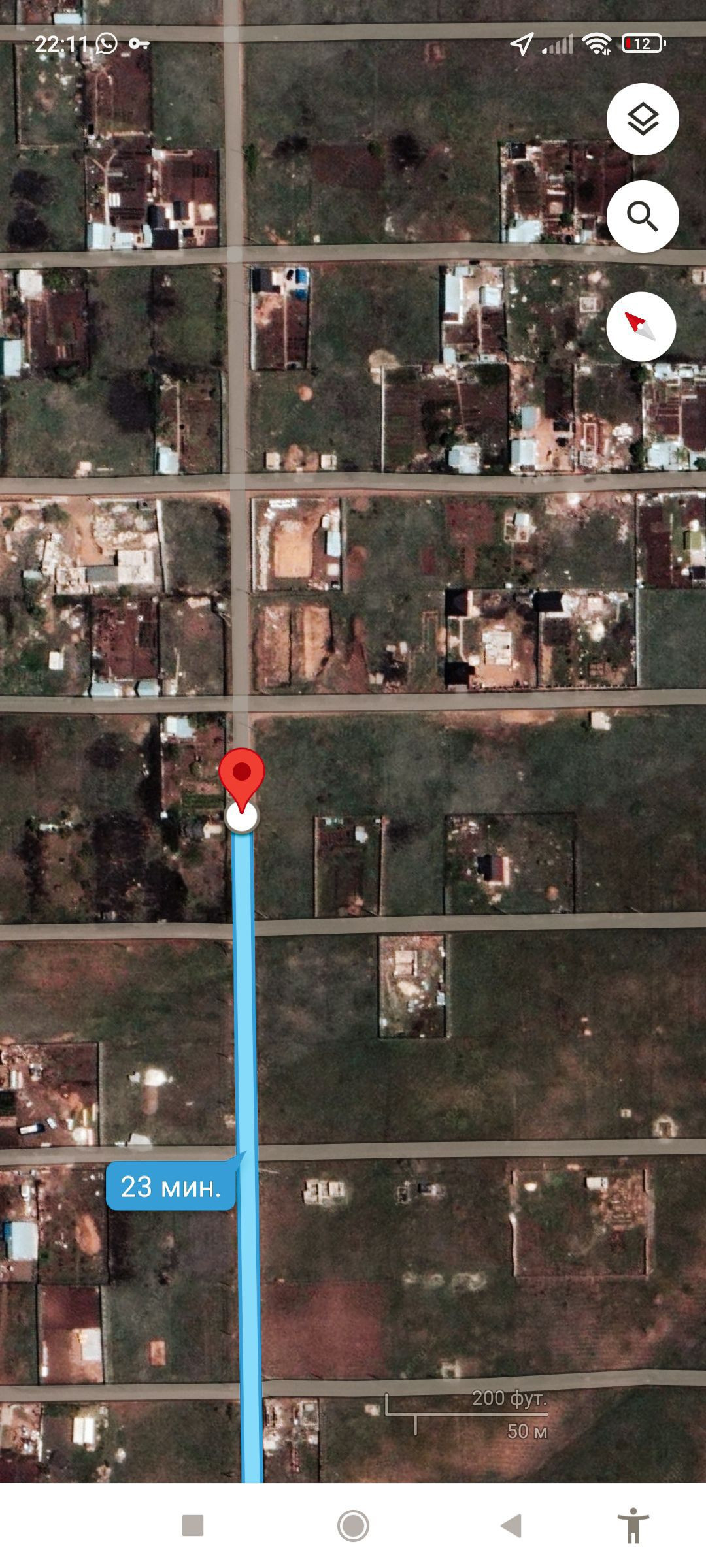706x1568 pixels.
Task: Go back using the system back button
Action: [x=511, y=1526]
